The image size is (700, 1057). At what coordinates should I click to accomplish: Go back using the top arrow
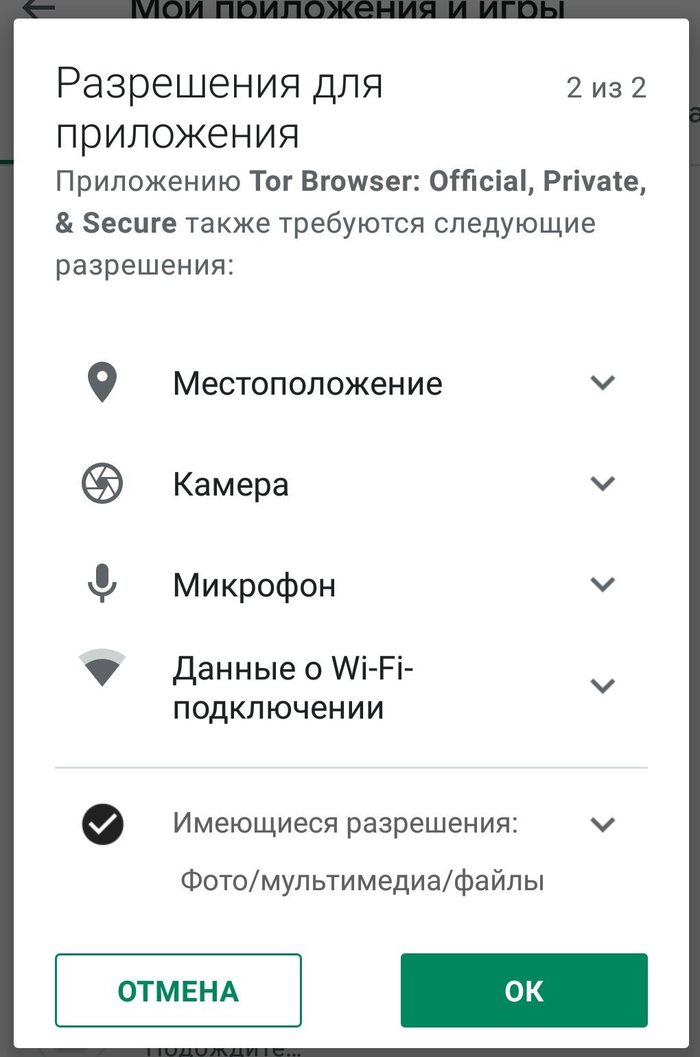pos(40,9)
